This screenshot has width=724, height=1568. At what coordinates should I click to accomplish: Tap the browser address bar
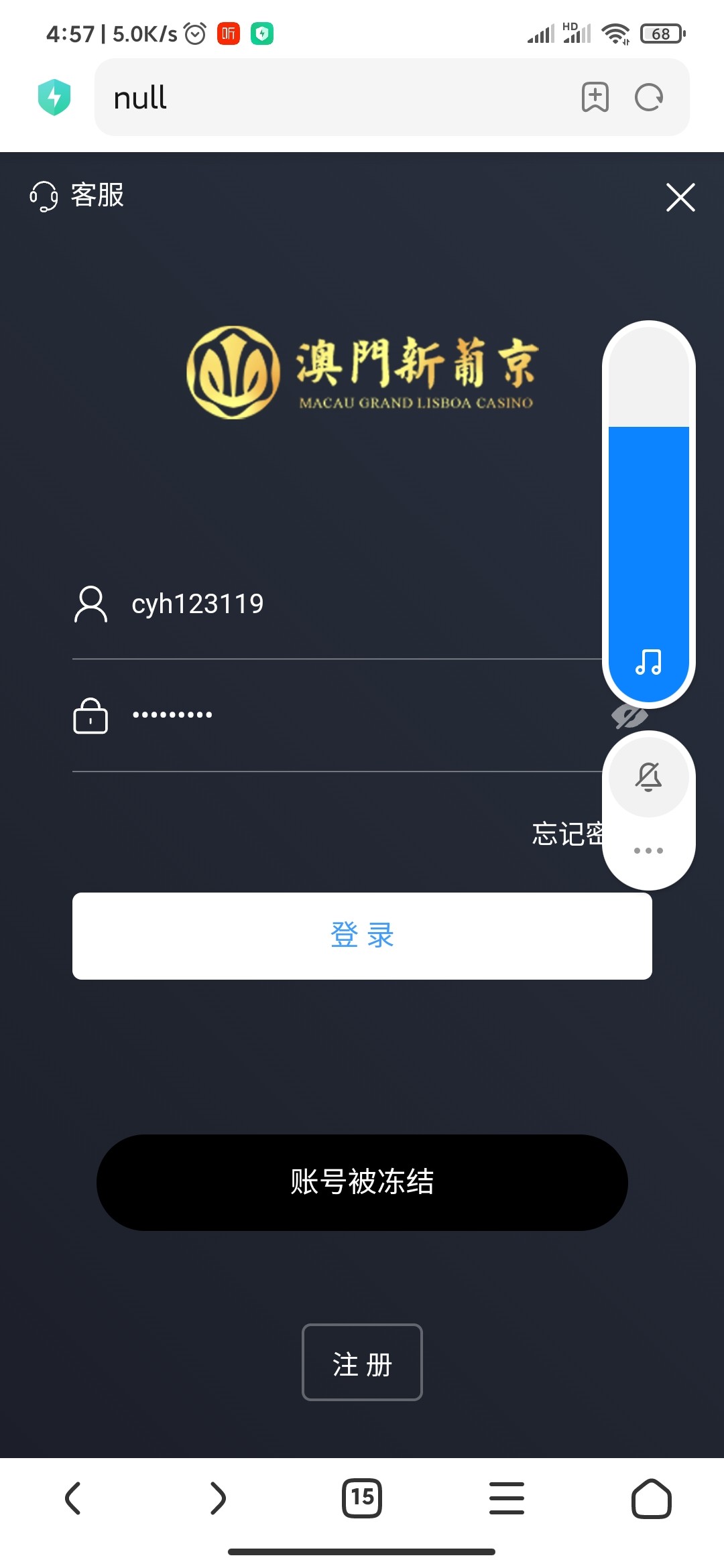pyautogui.click(x=335, y=98)
